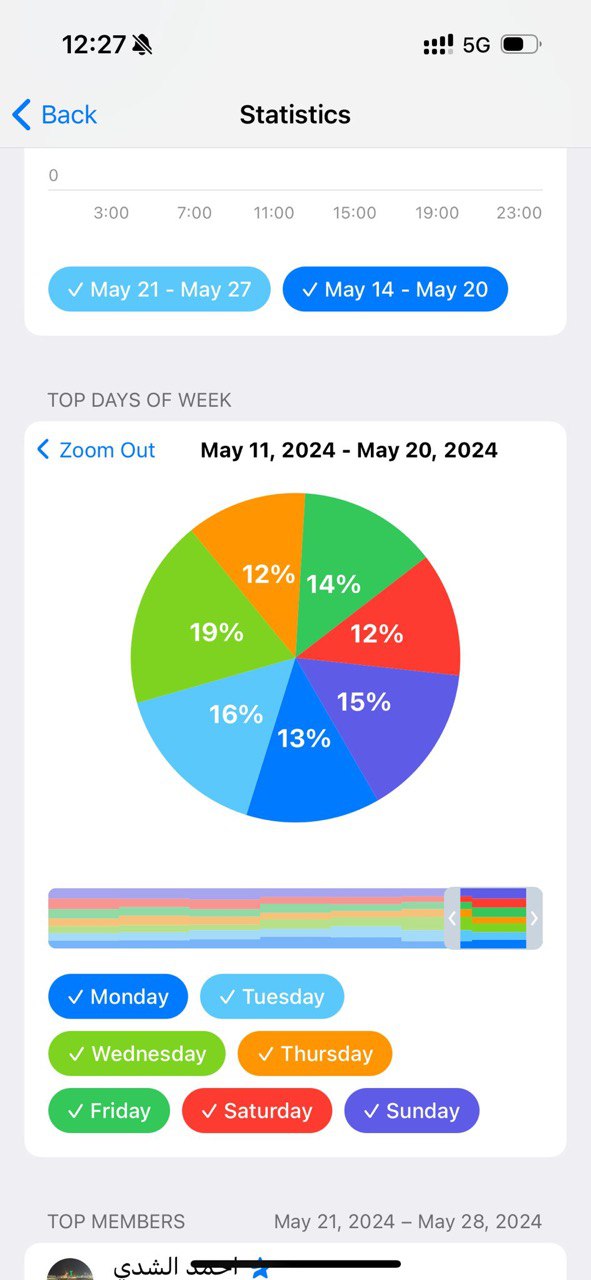Uncheck the Friday chip
591x1280 pixels.
click(109, 1111)
